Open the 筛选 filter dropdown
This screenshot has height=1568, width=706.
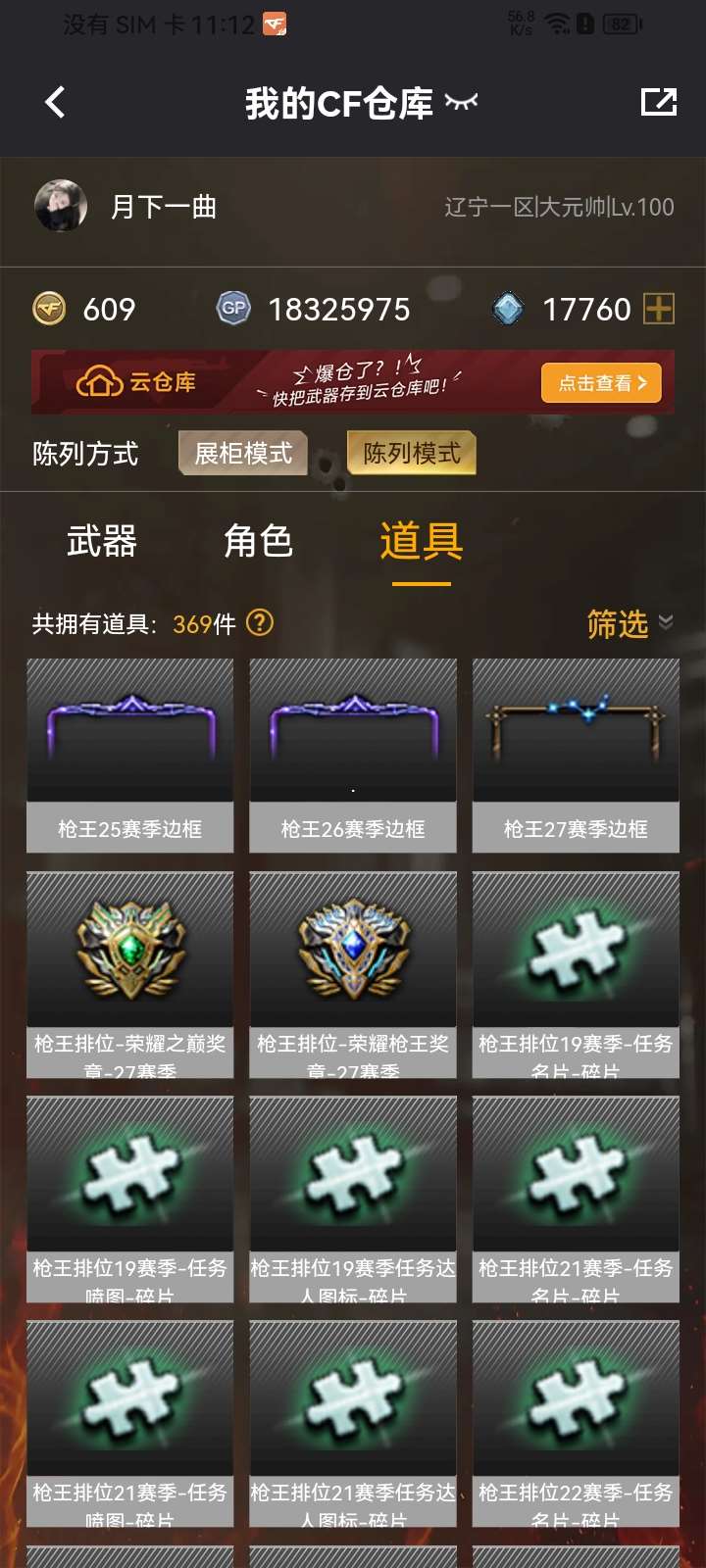click(629, 623)
